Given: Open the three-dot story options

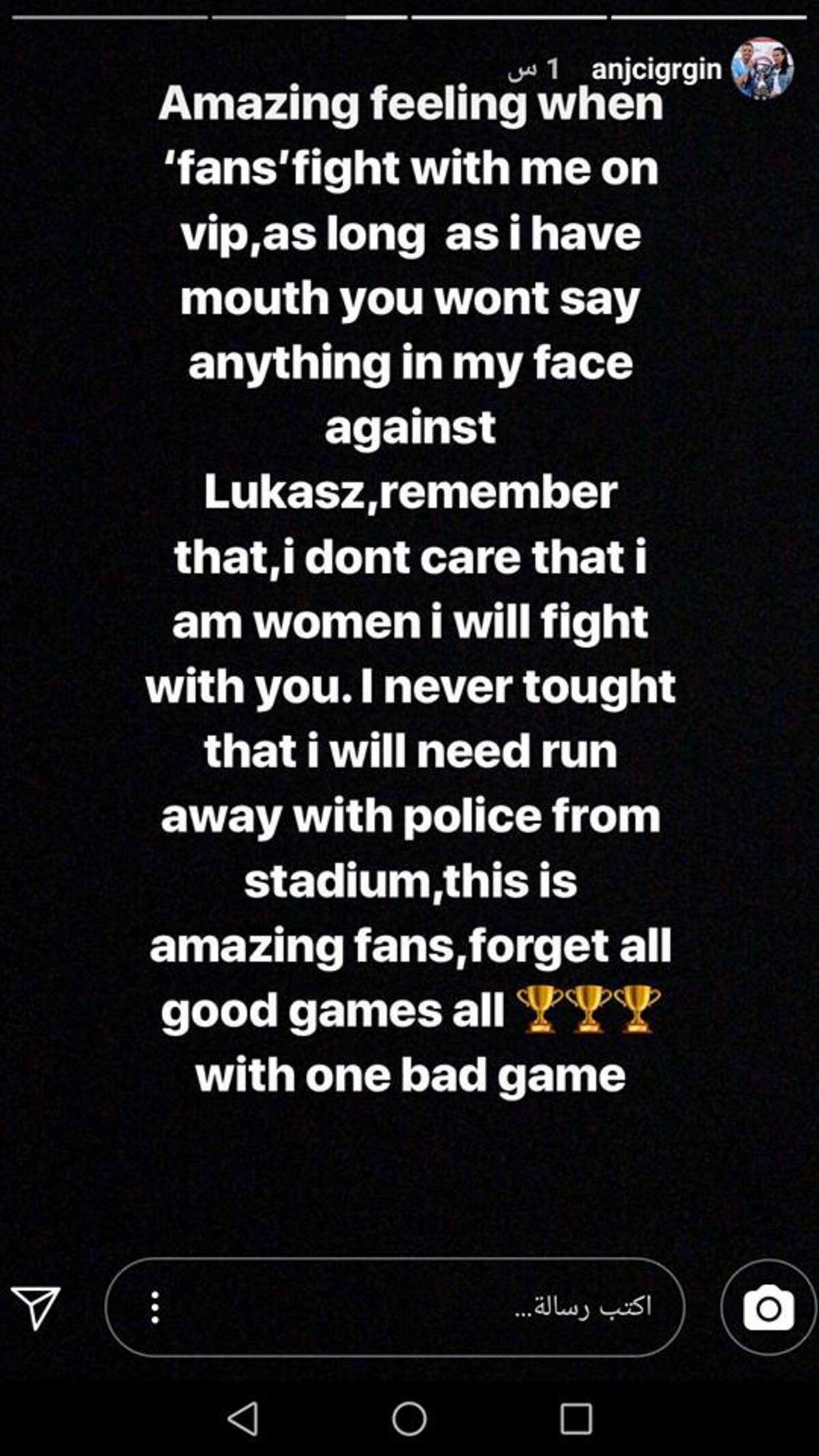Looking at the screenshot, I should 156,1307.
